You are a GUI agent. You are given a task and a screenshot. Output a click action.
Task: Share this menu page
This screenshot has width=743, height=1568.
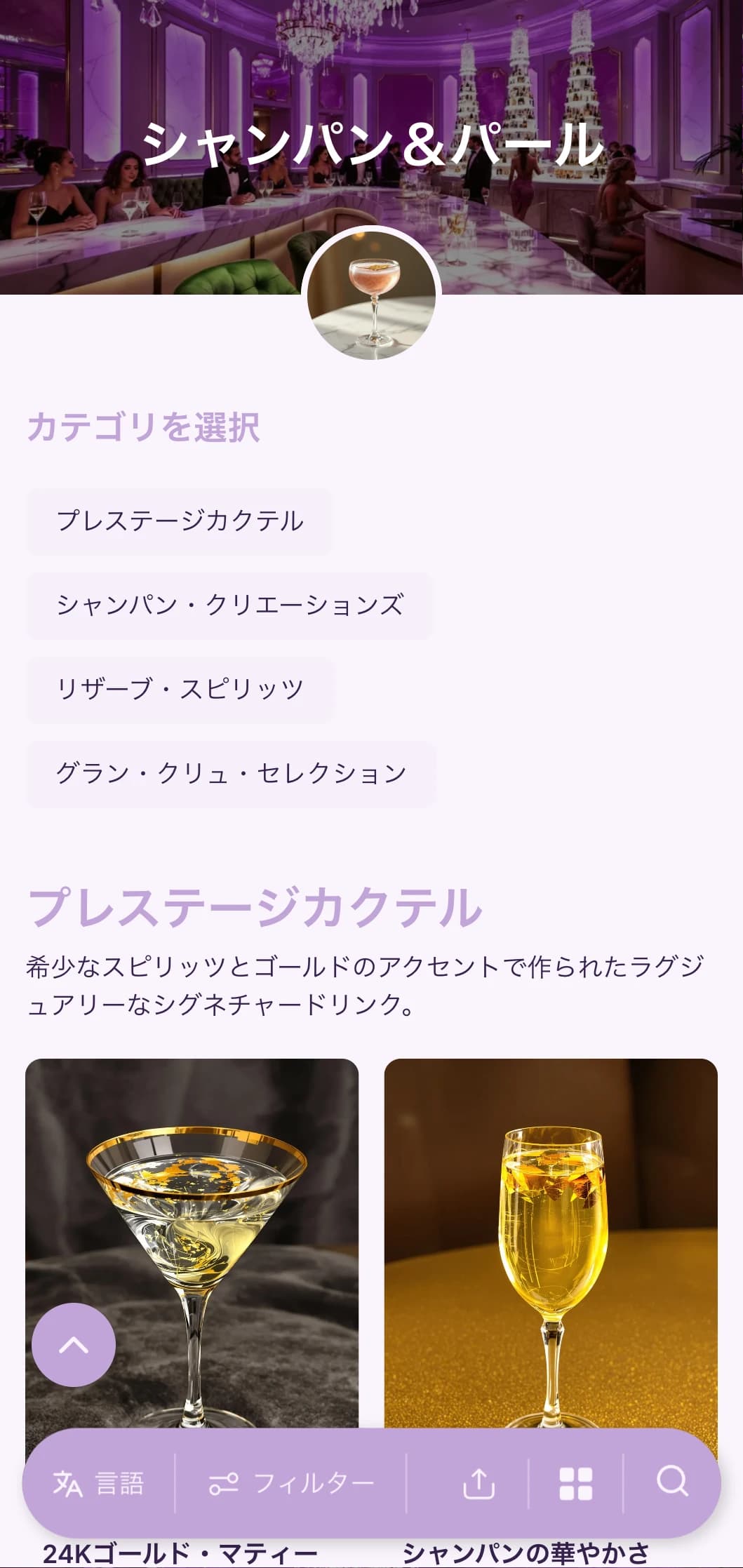479,1484
